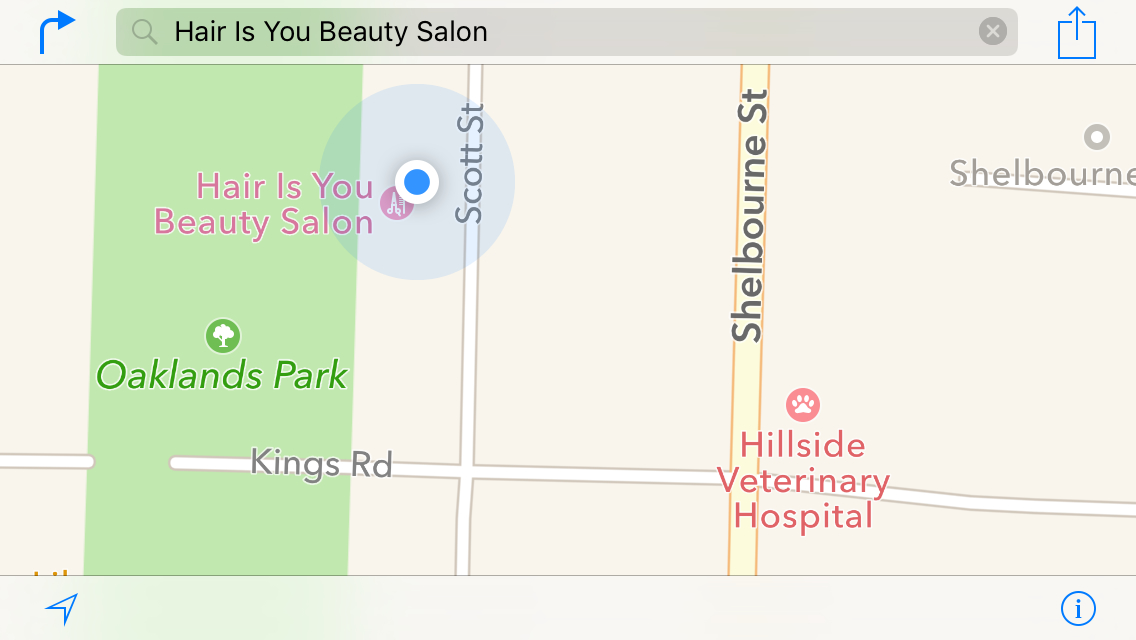Edit the Hair Is You Beauty Salon search
The image size is (1136, 640).
560,32
